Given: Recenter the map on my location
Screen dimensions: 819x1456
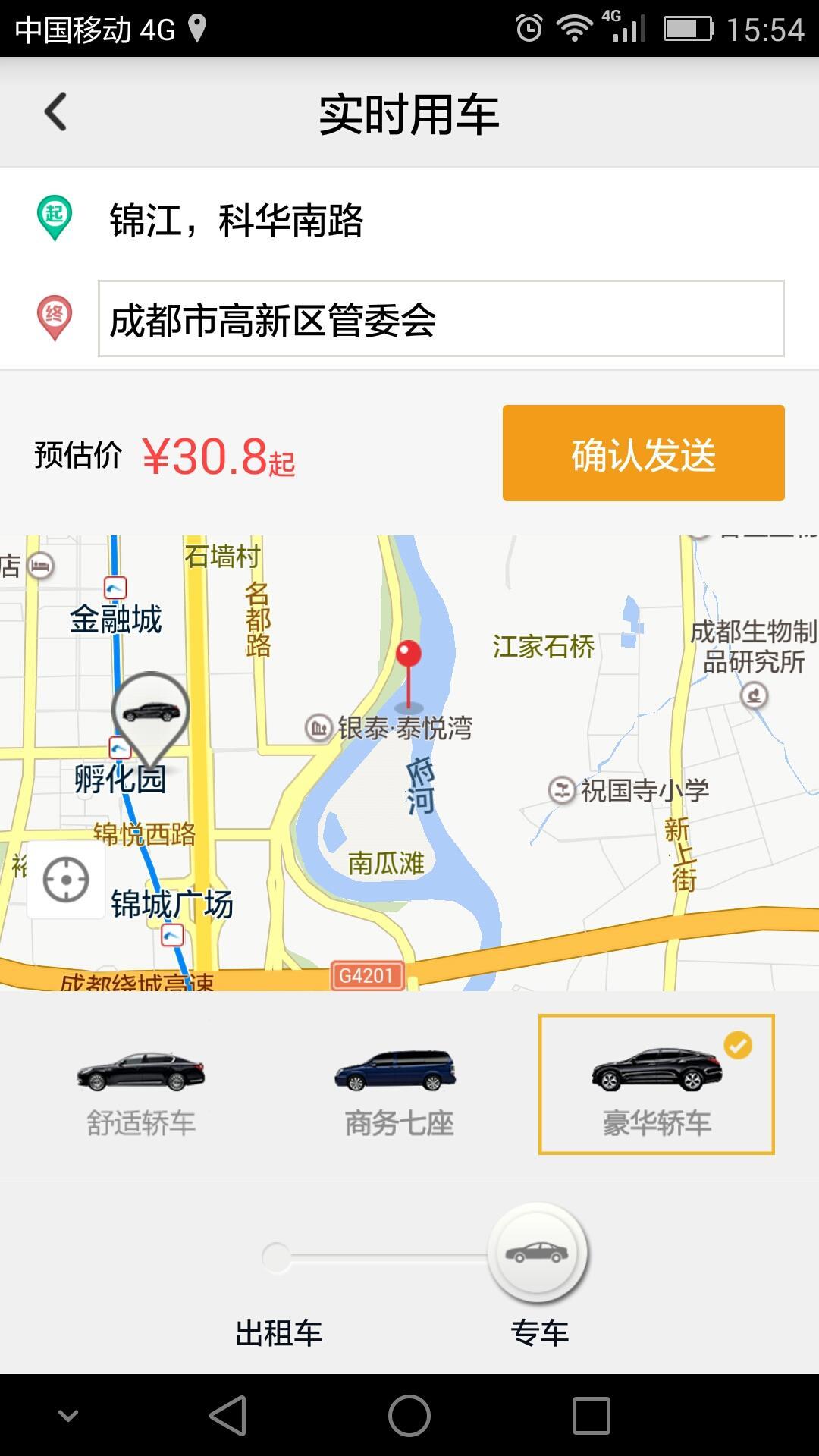Looking at the screenshot, I should 66,880.
